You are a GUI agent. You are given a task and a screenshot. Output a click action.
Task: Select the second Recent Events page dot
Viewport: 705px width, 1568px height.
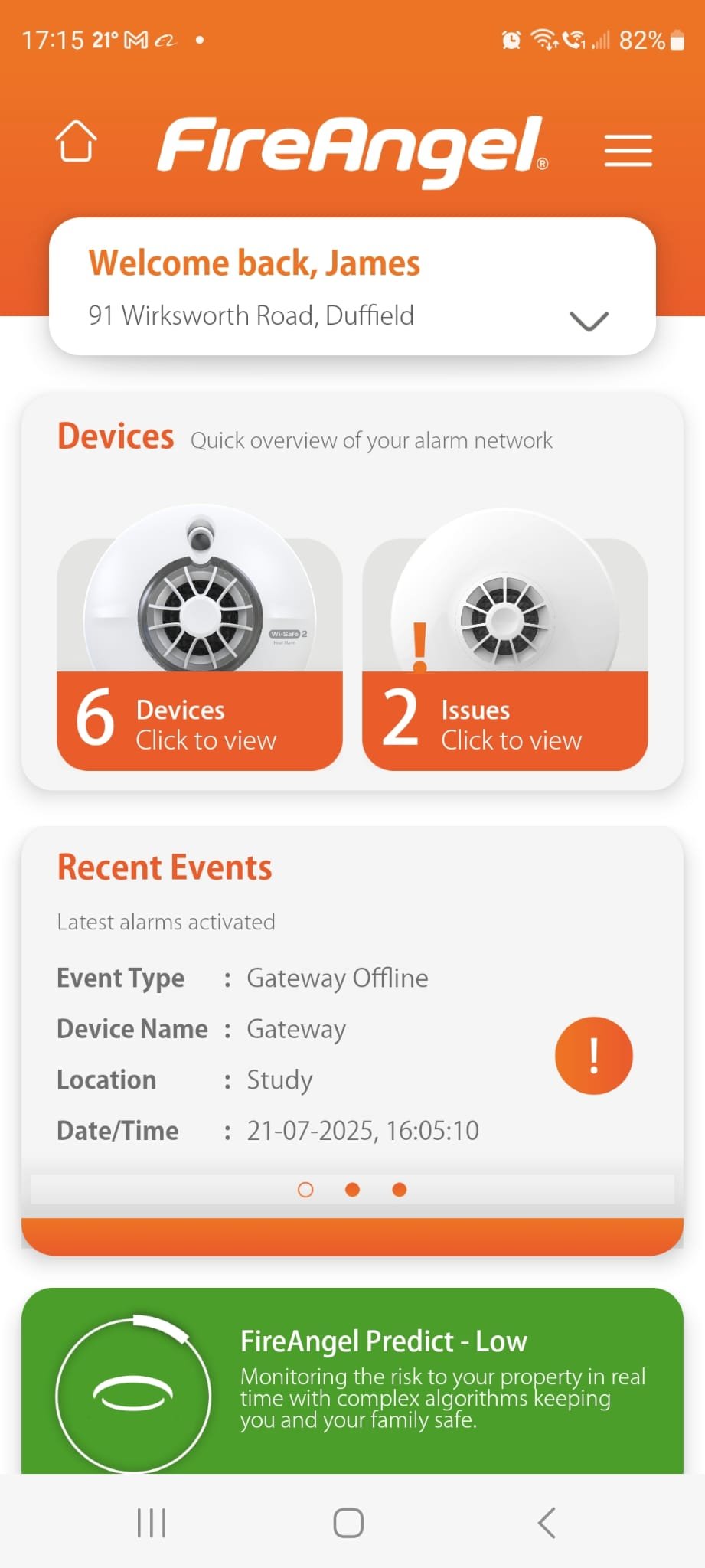tap(352, 1189)
